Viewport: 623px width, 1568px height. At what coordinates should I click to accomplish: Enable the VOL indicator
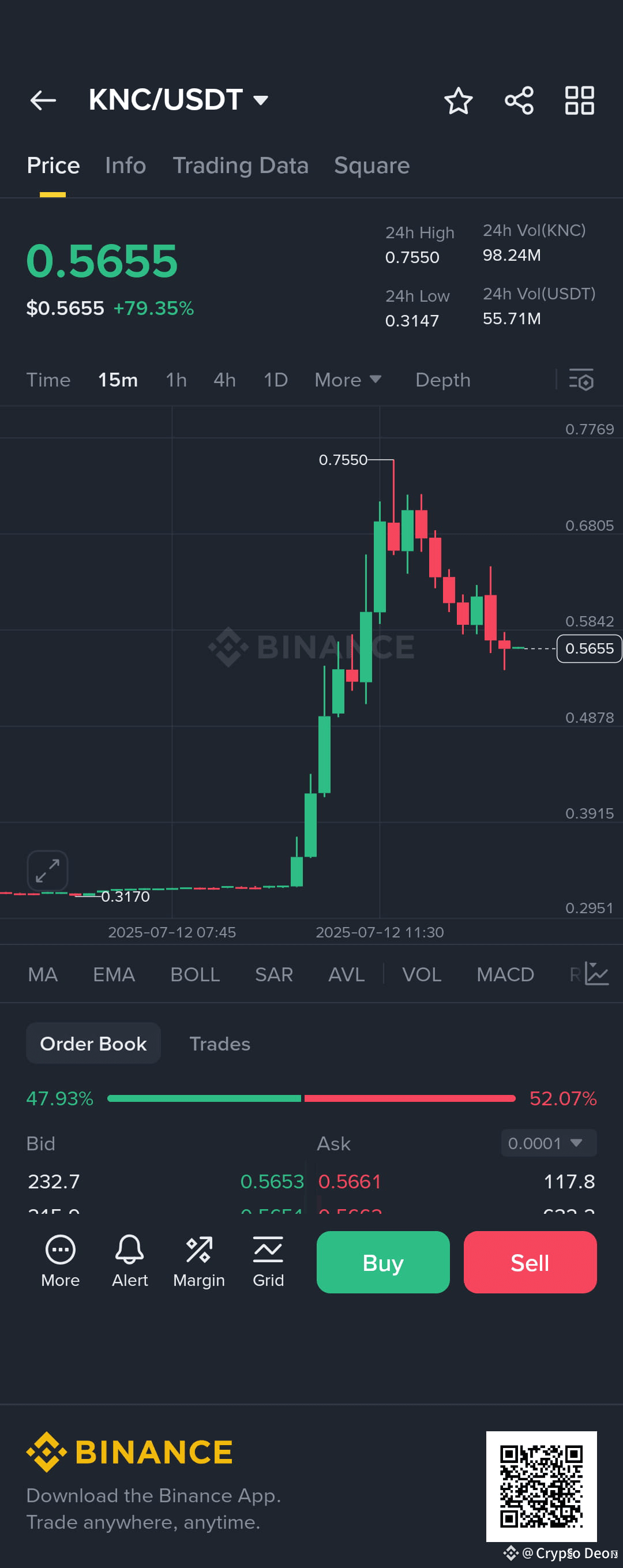tap(422, 974)
